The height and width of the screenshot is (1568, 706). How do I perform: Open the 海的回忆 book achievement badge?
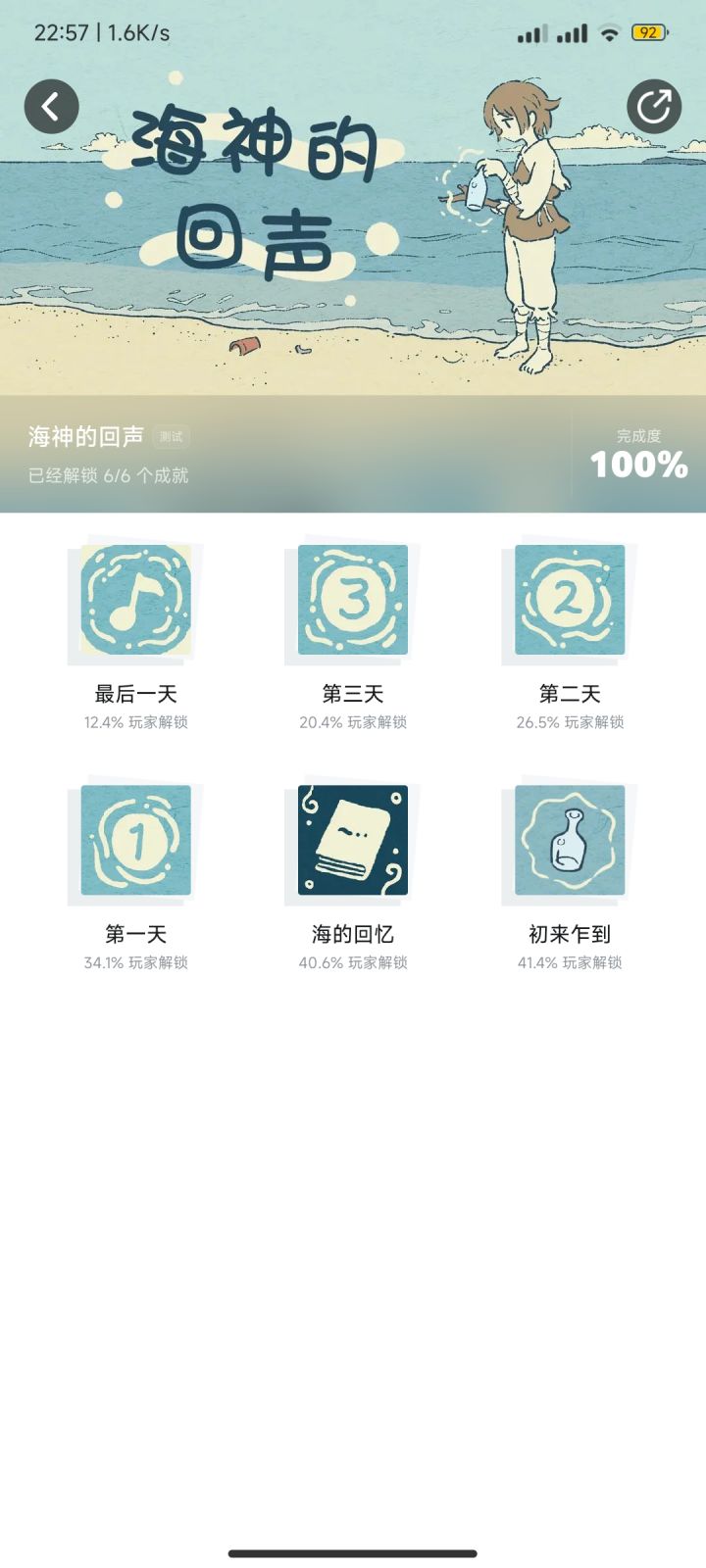pyautogui.click(x=352, y=842)
